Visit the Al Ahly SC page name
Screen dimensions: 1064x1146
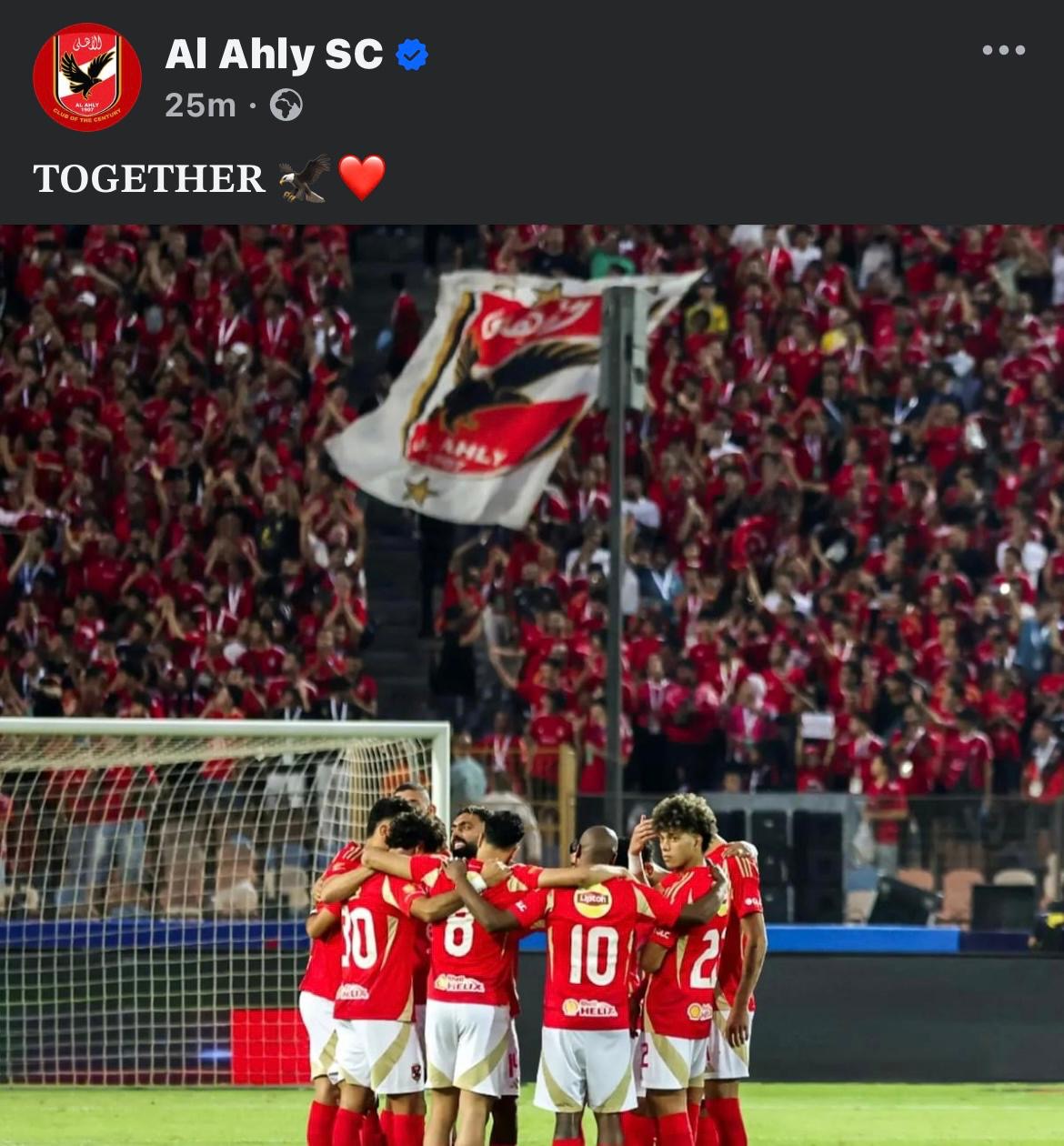pyautogui.click(x=274, y=55)
